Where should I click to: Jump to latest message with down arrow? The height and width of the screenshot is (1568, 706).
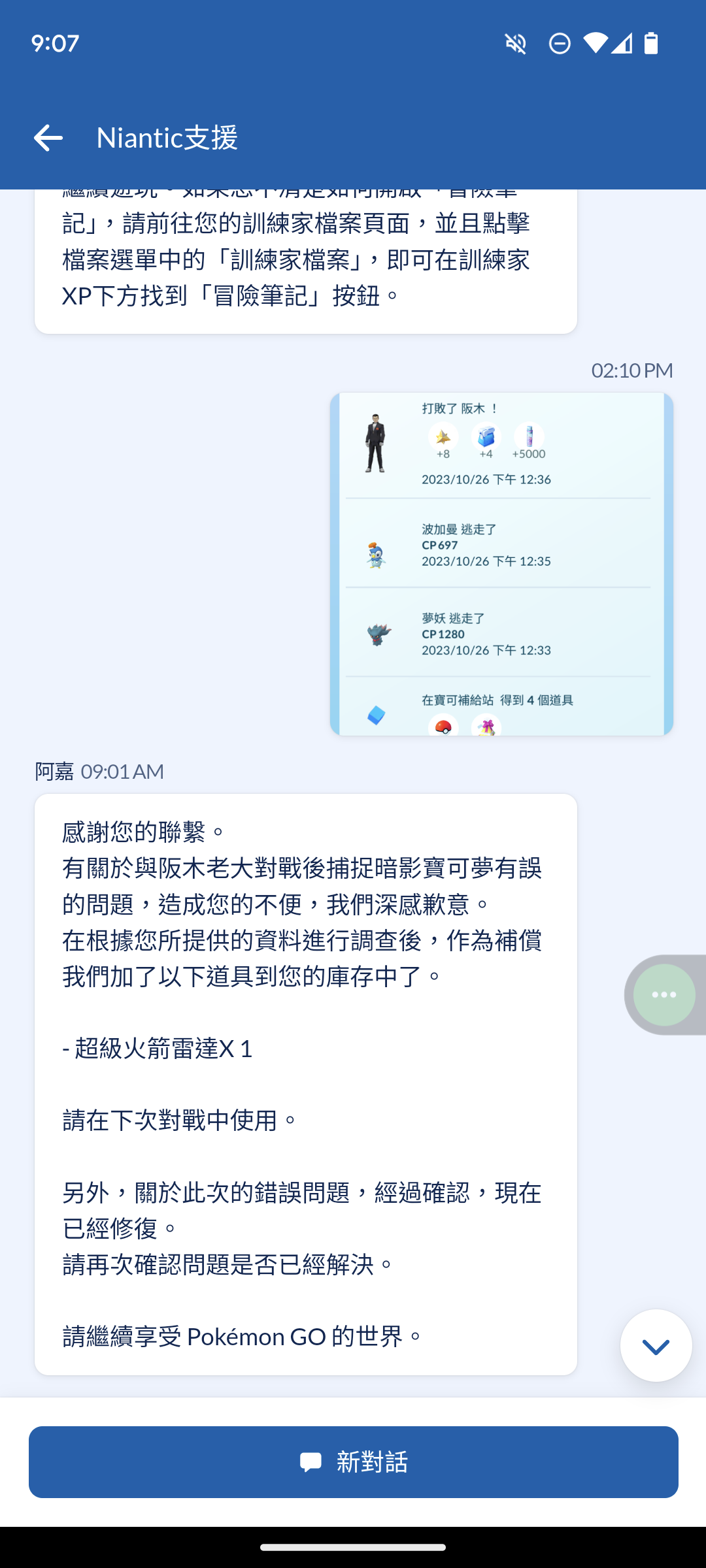click(656, 1346)
